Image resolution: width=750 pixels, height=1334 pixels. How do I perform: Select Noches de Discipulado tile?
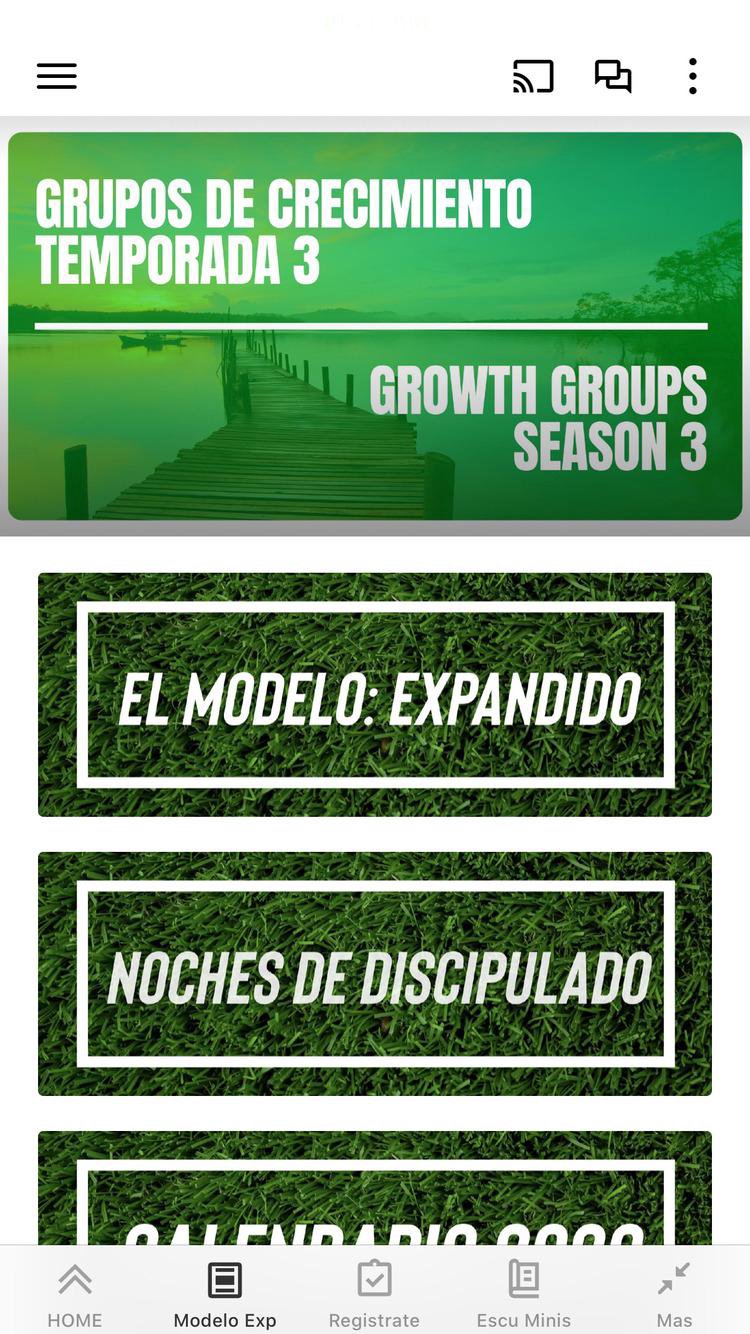[375, 974]
